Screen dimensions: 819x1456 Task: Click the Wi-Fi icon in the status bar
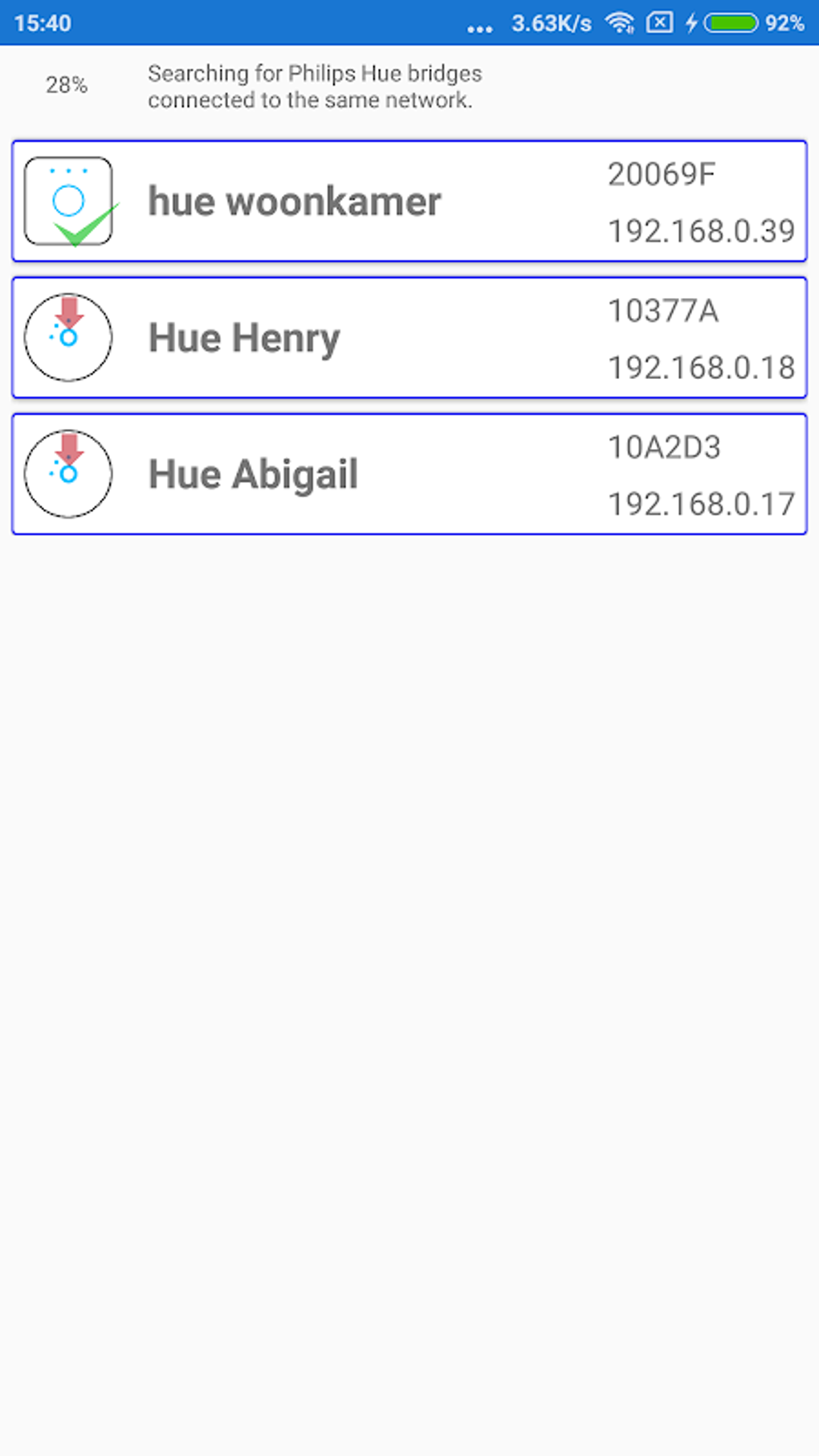[x=618, y=22]
